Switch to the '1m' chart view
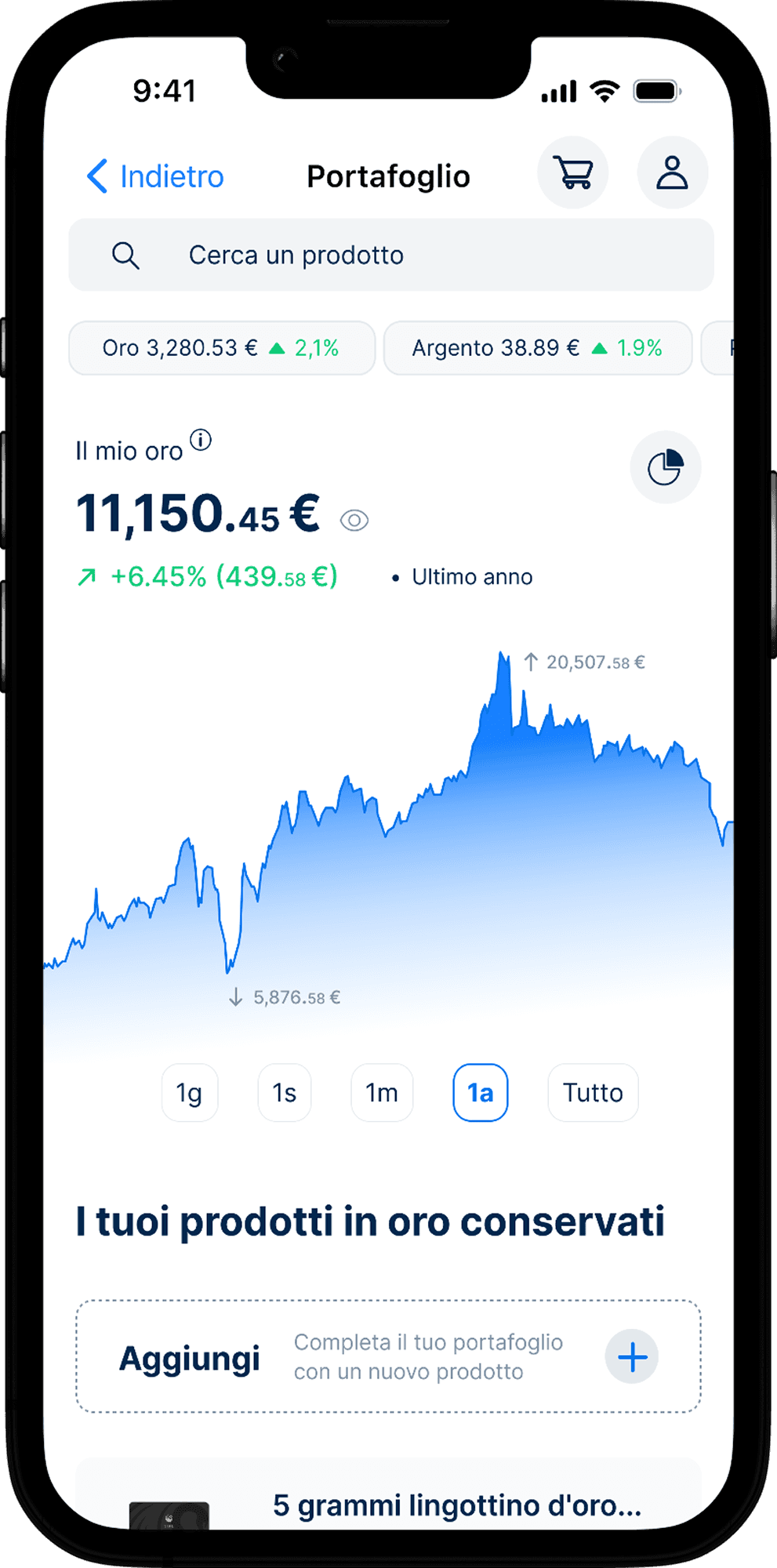Image resolution: width=777 pixels, height=1568 pixels. point(382,1093)
